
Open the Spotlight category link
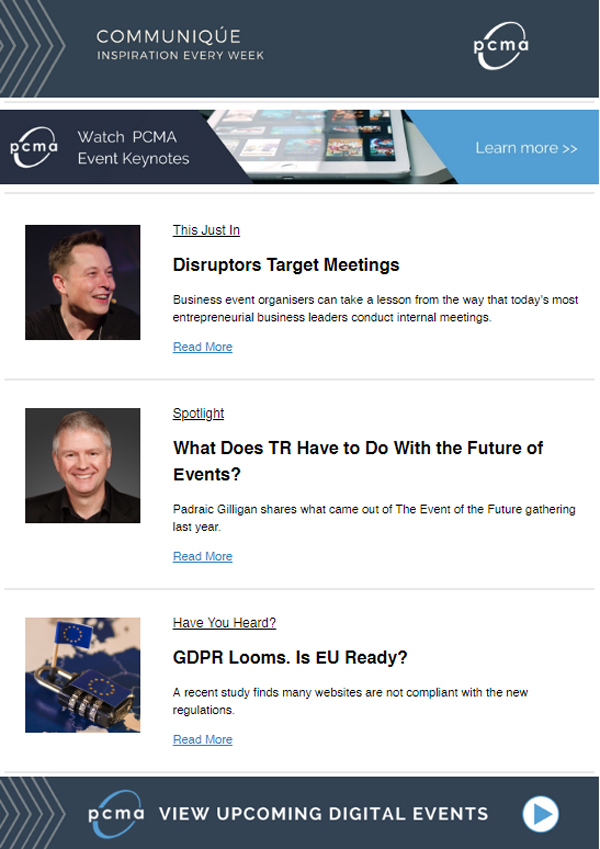tap(198, 413)
